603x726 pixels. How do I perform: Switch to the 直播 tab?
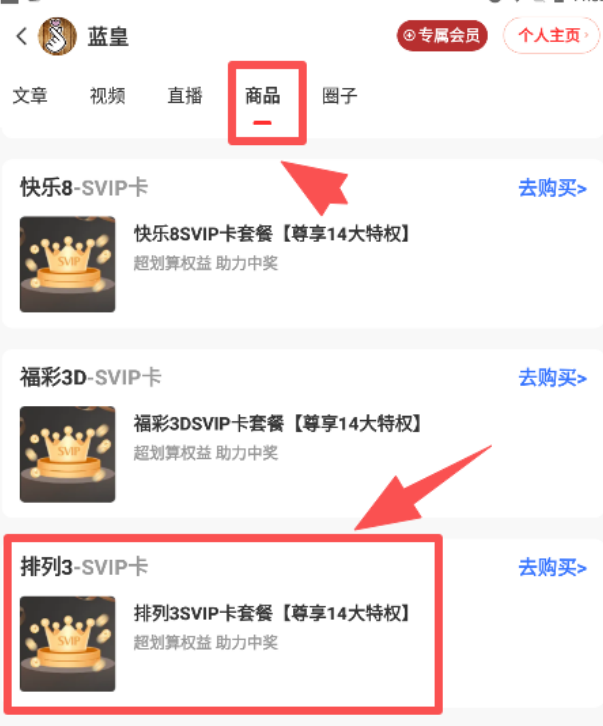pos(185,96)
